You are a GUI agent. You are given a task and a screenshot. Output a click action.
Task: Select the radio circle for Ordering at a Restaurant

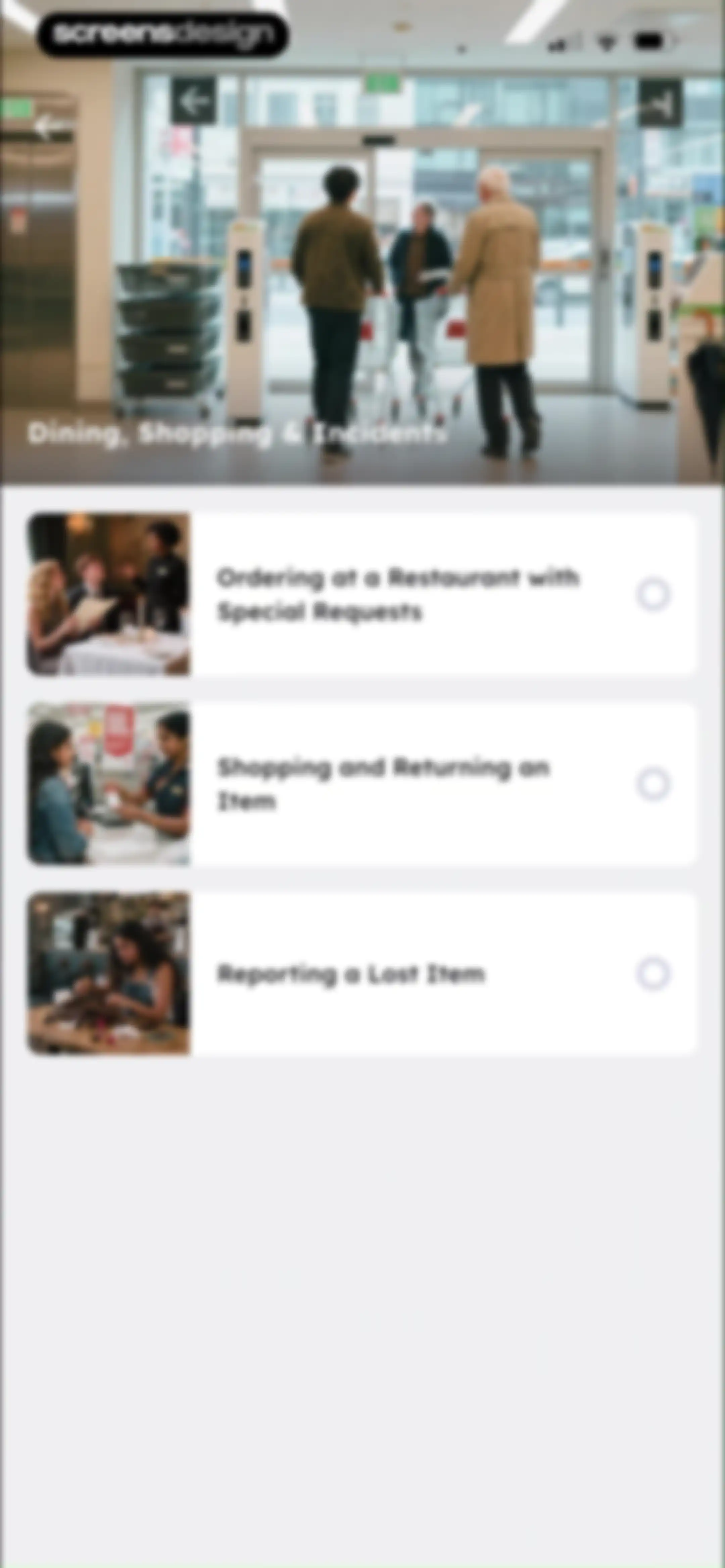pyautogui.click(x=653, y=594)
